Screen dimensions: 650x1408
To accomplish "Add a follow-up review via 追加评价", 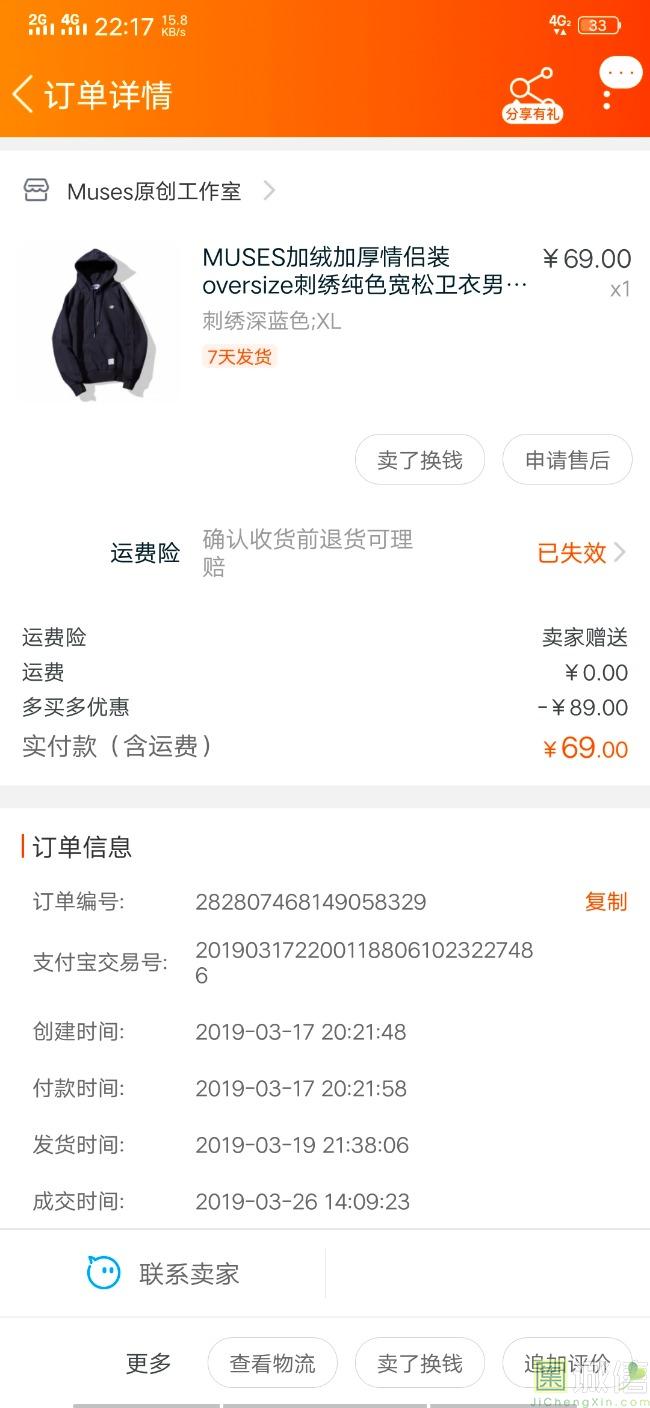I will 567,1363.
